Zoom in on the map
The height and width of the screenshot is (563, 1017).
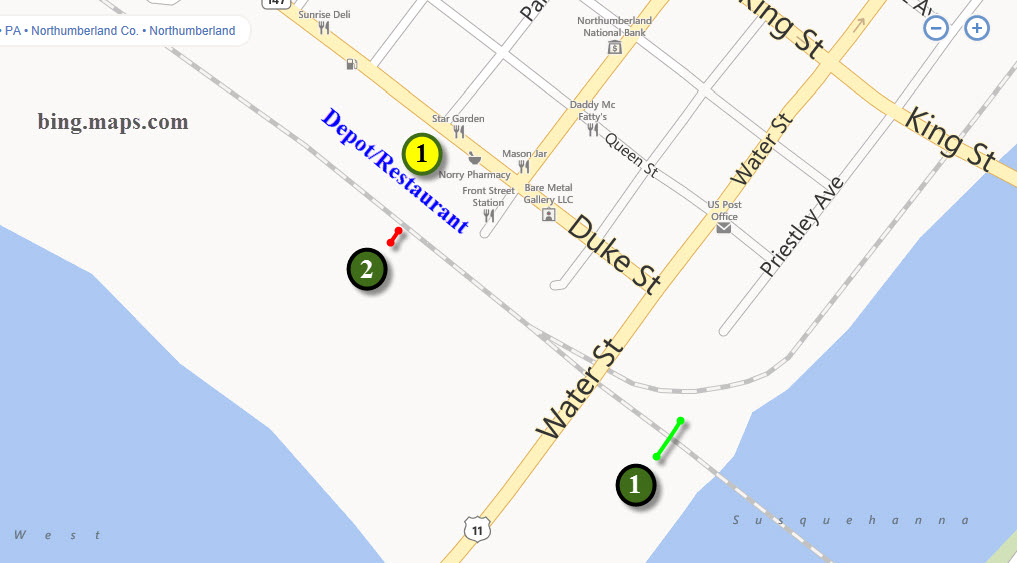[x=977, y=28]
